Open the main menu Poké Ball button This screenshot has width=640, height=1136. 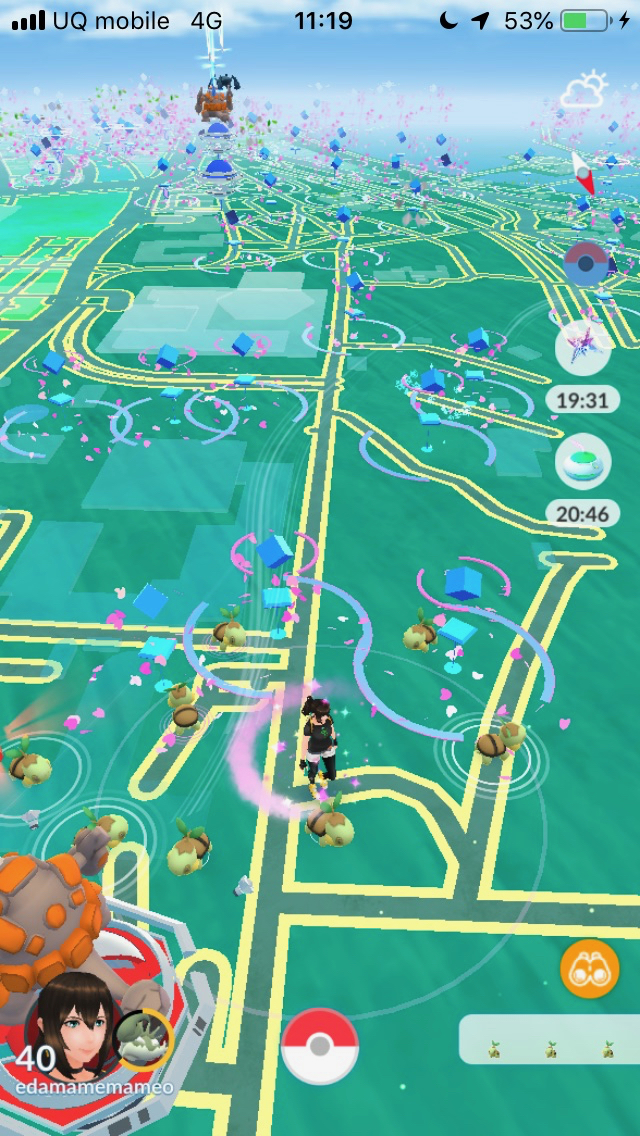click(x=319, y=1046)
